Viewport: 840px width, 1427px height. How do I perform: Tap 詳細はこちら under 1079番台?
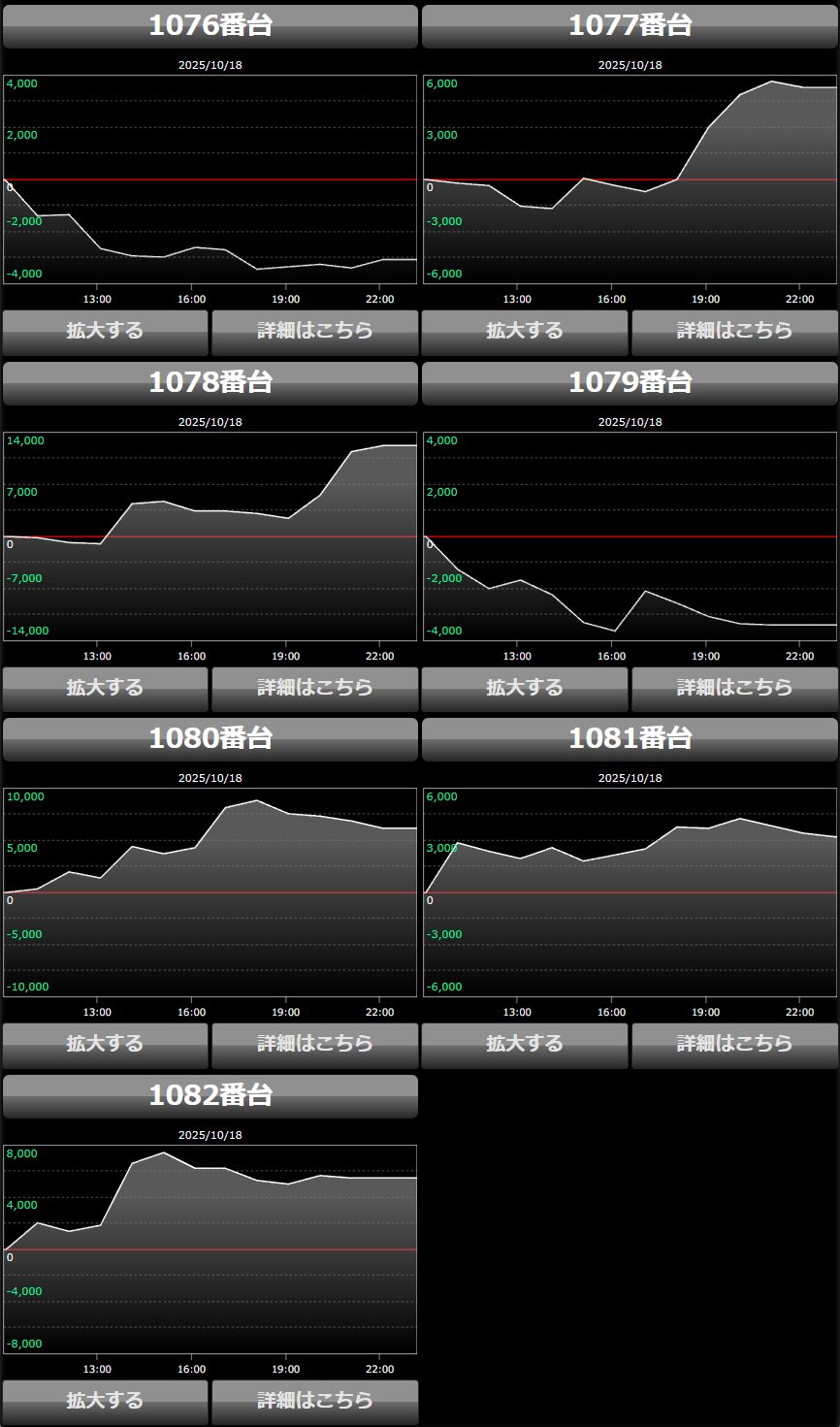(x=734, y=689)
